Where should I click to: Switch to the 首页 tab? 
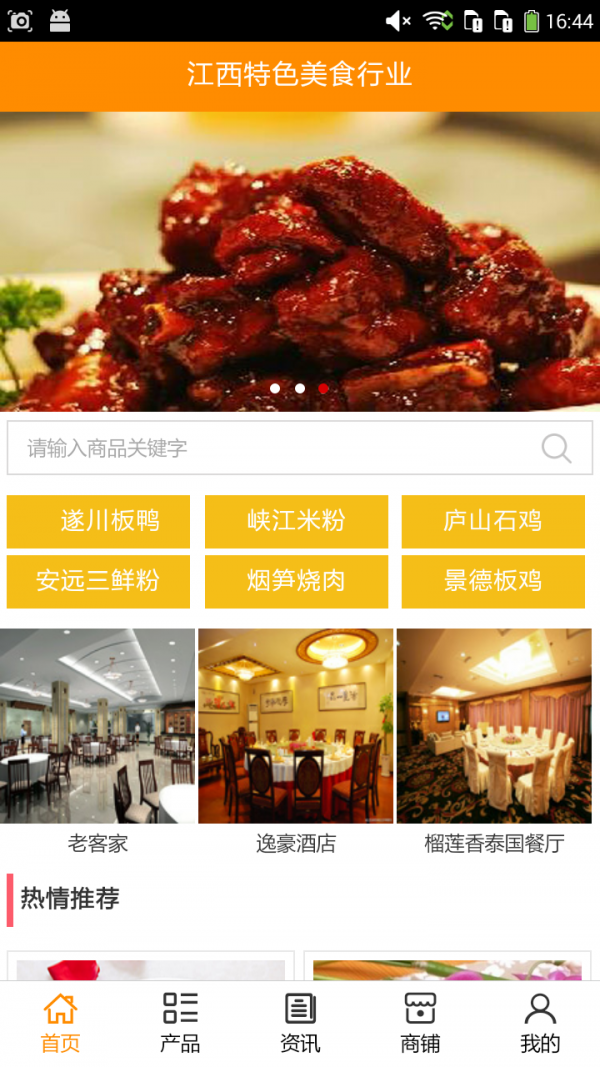(x=60, y=1023)
